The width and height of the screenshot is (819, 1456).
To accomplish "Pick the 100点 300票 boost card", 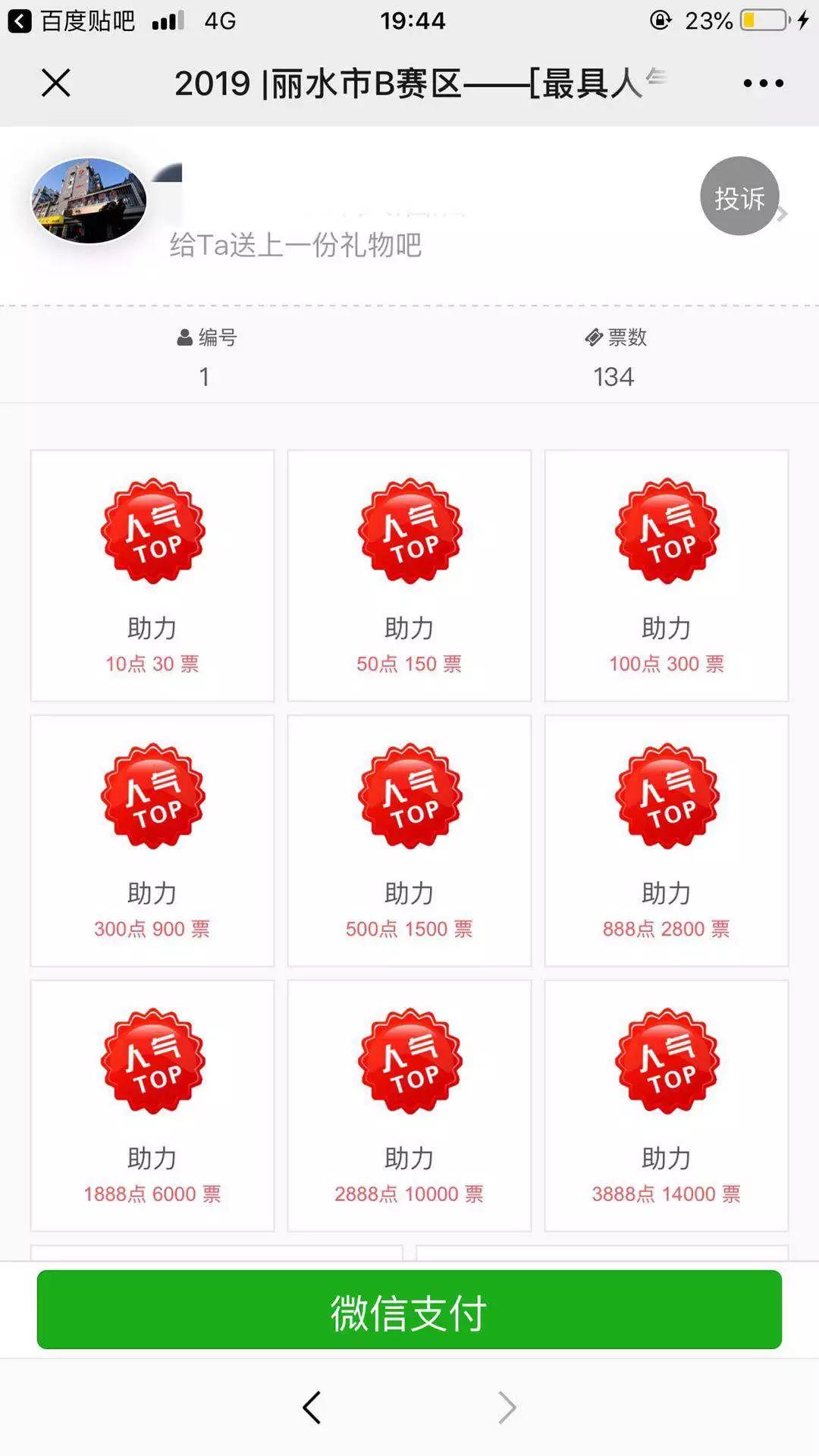I will point(667,576).
